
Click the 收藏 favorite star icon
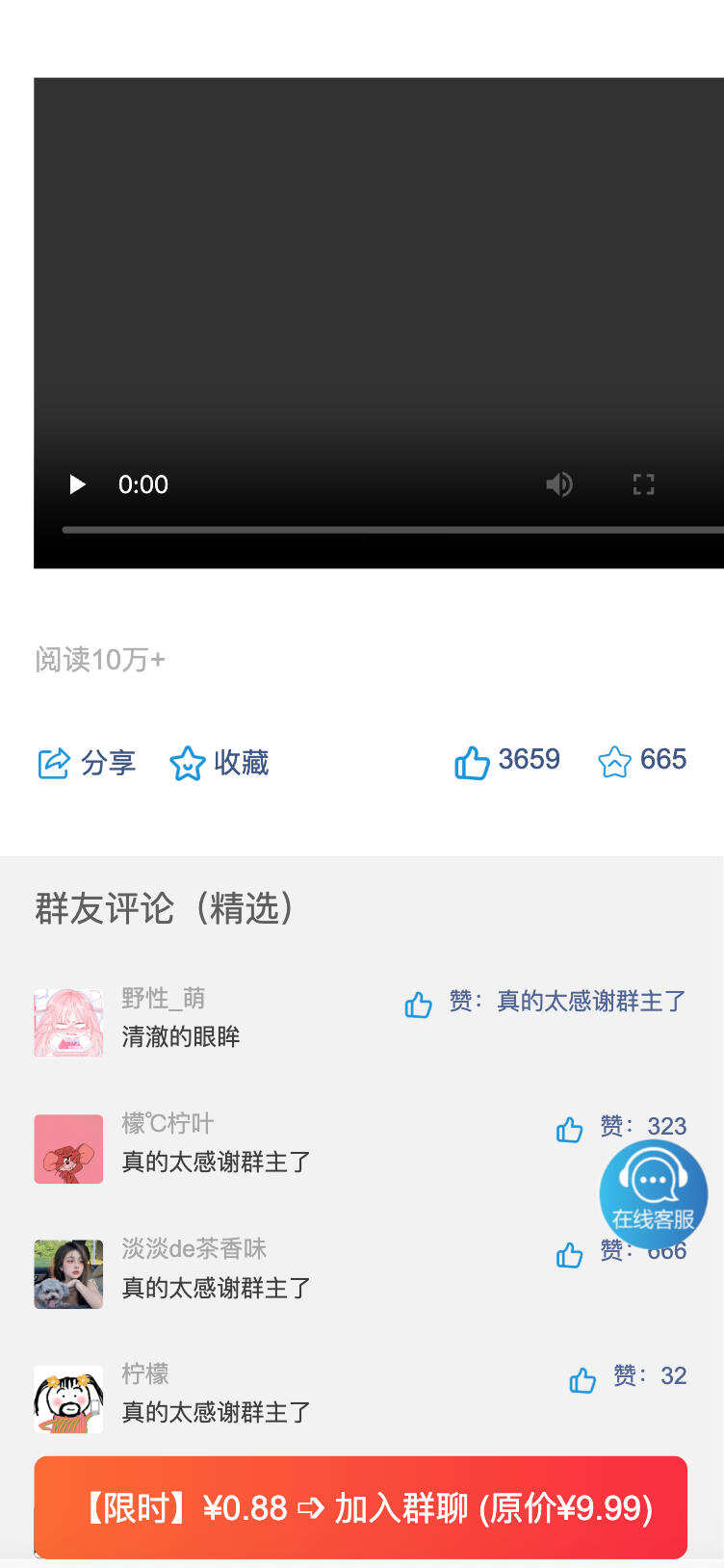click(x=190, y=762)
